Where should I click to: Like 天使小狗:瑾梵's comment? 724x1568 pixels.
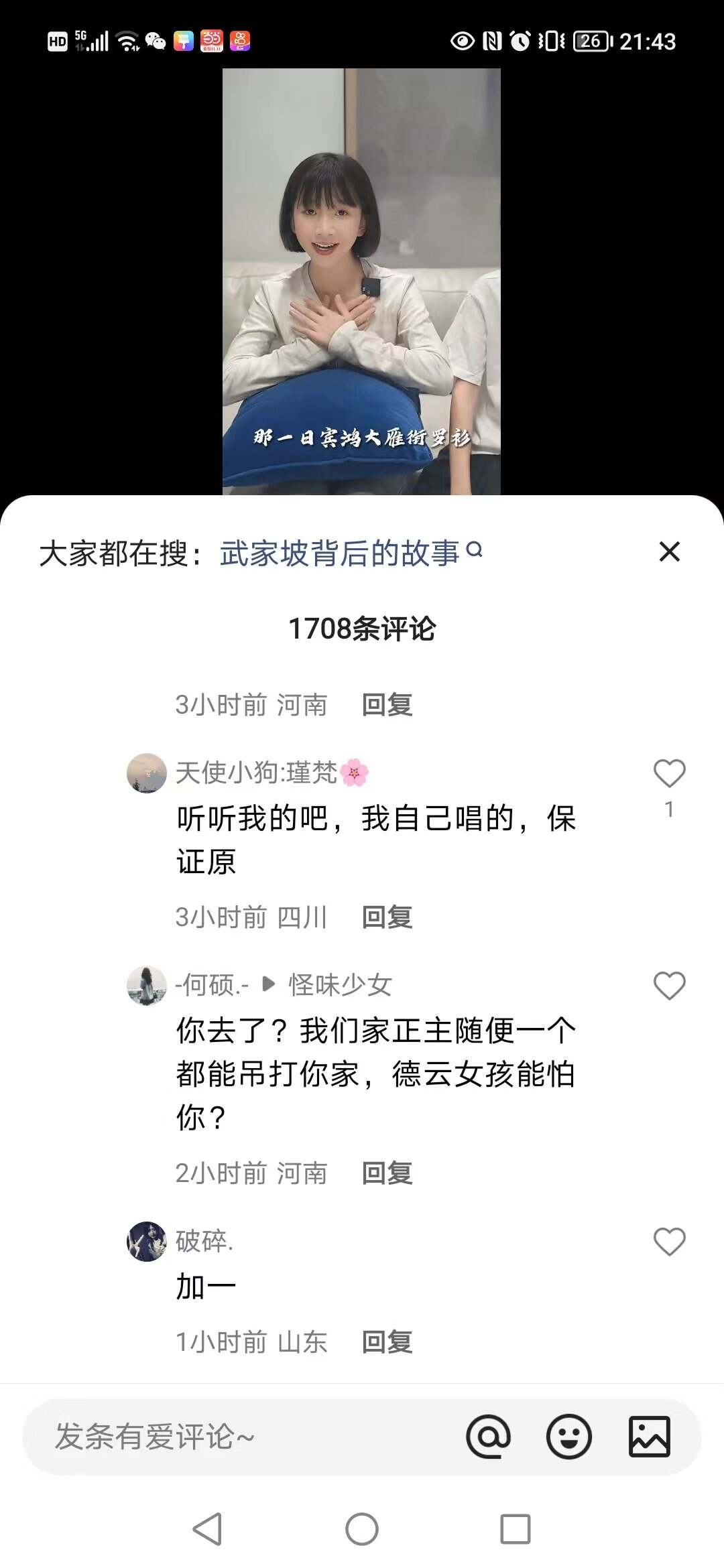coord(669,774)
